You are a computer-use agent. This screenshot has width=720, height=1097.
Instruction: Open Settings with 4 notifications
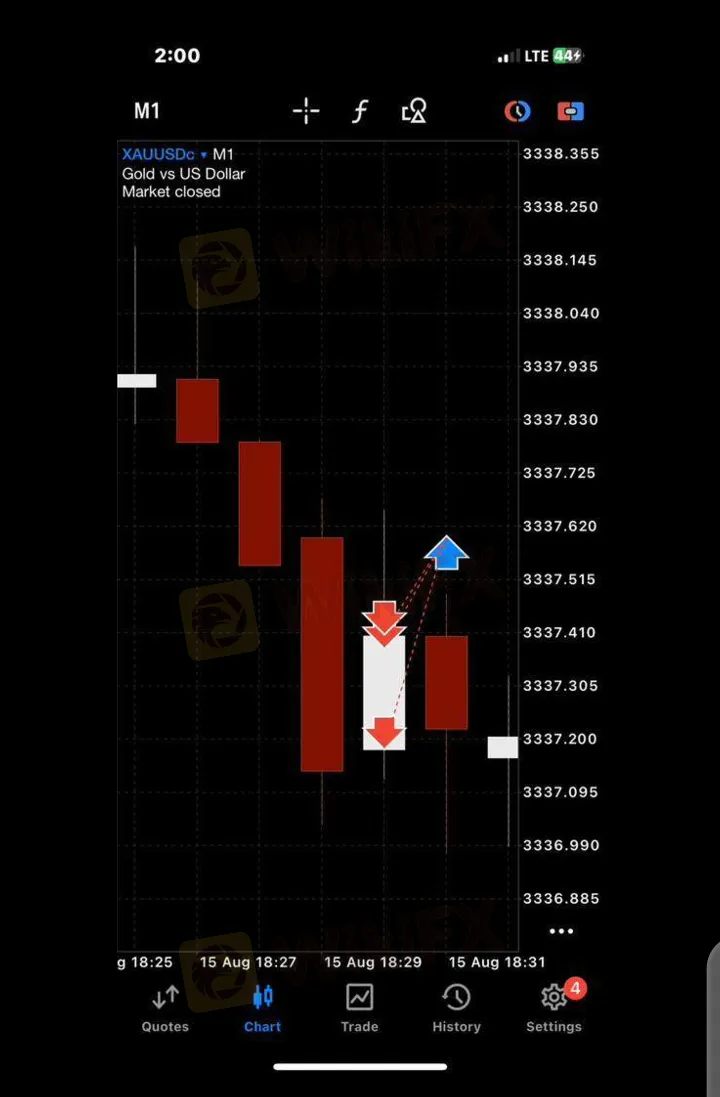554,1008
